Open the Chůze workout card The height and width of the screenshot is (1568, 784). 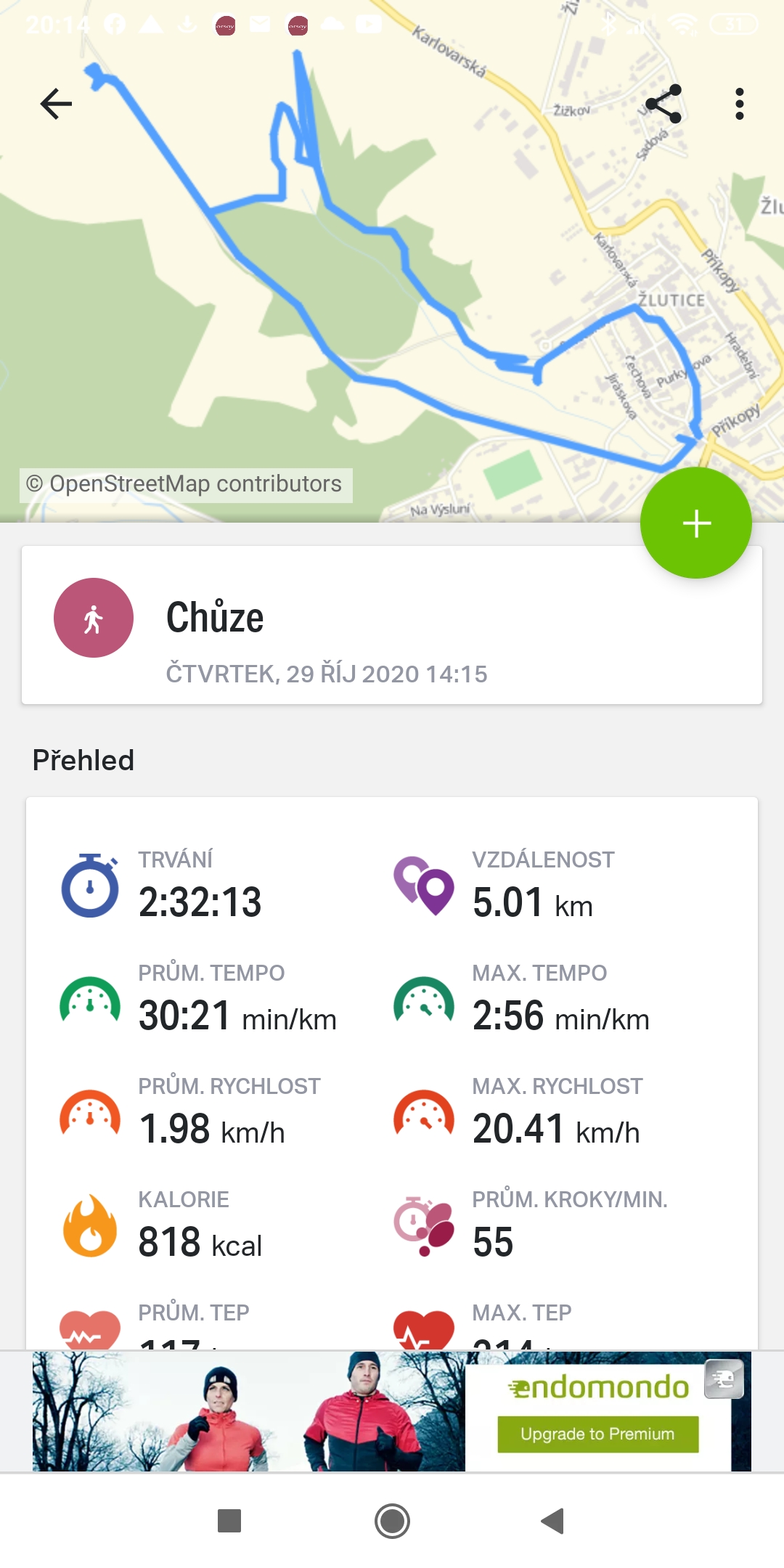point(392,625)
